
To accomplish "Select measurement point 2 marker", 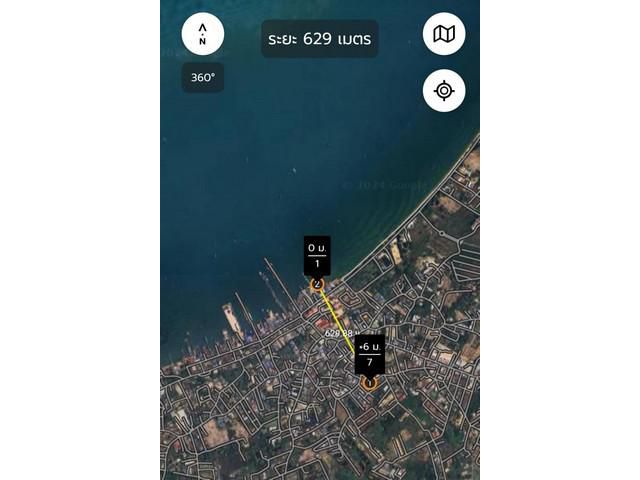I will [x=317, y=284].
